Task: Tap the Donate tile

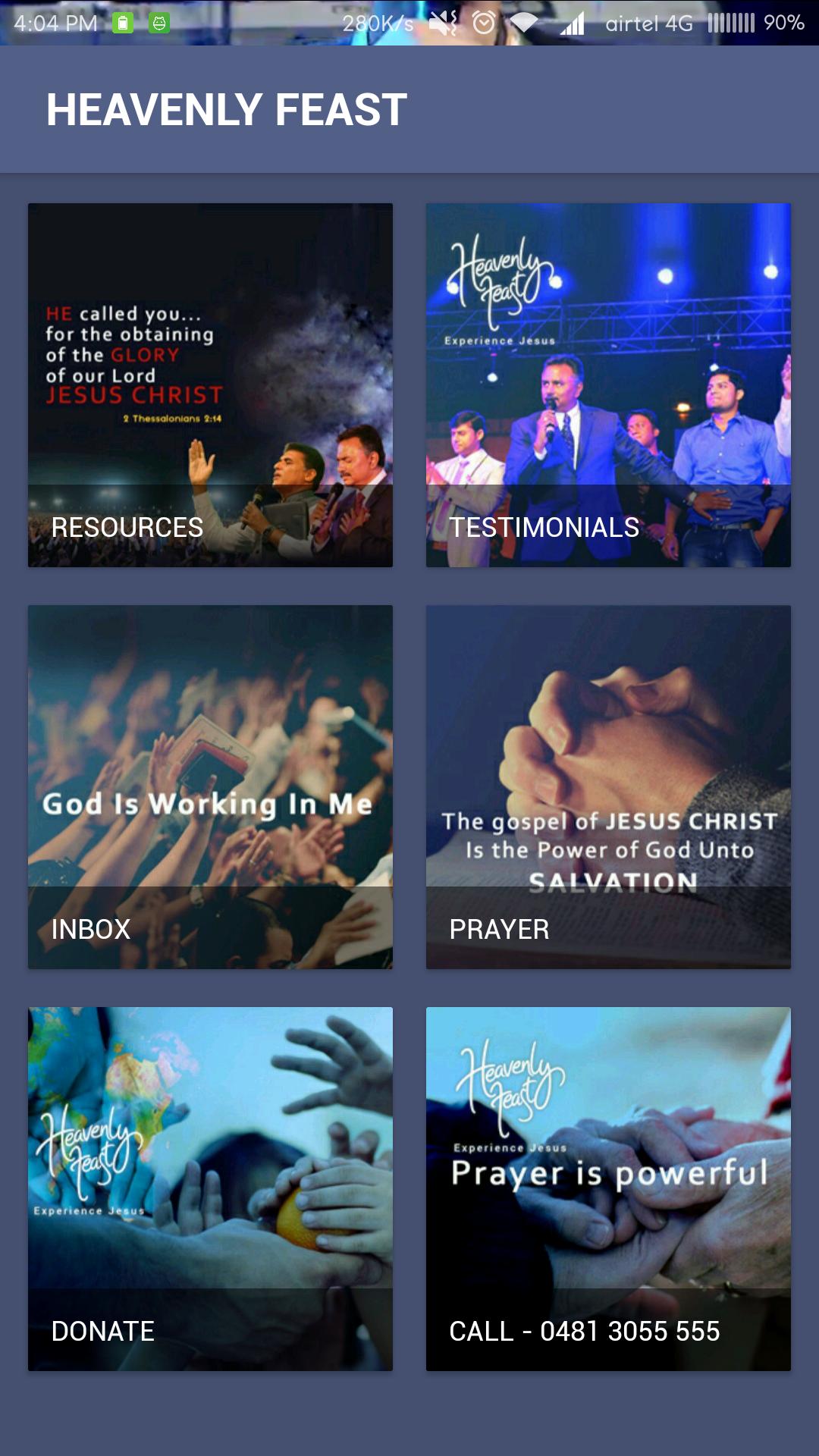Action: [210, 1189]
